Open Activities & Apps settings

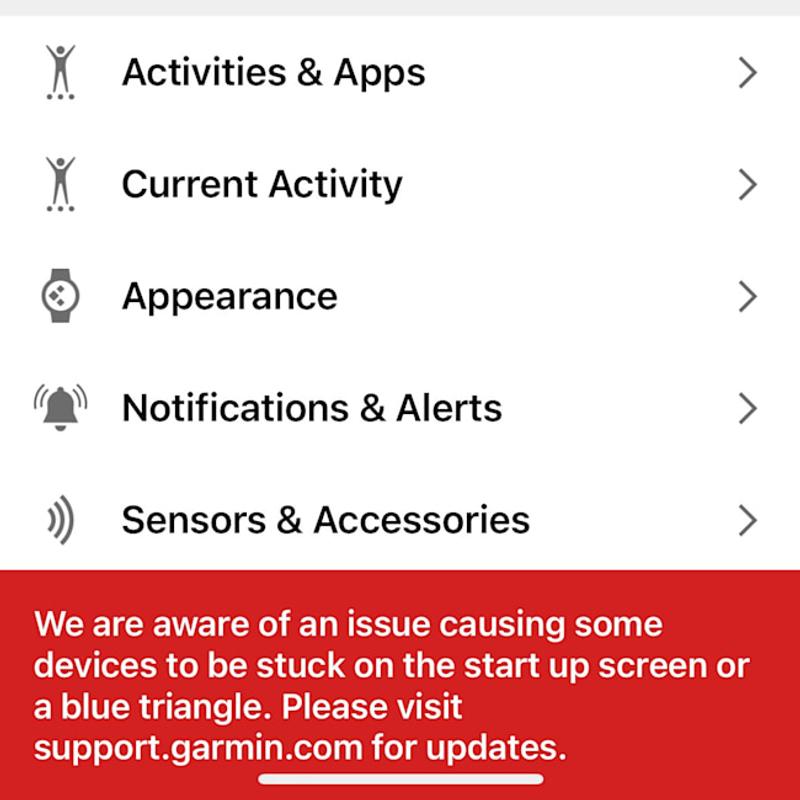click(273, 73)
